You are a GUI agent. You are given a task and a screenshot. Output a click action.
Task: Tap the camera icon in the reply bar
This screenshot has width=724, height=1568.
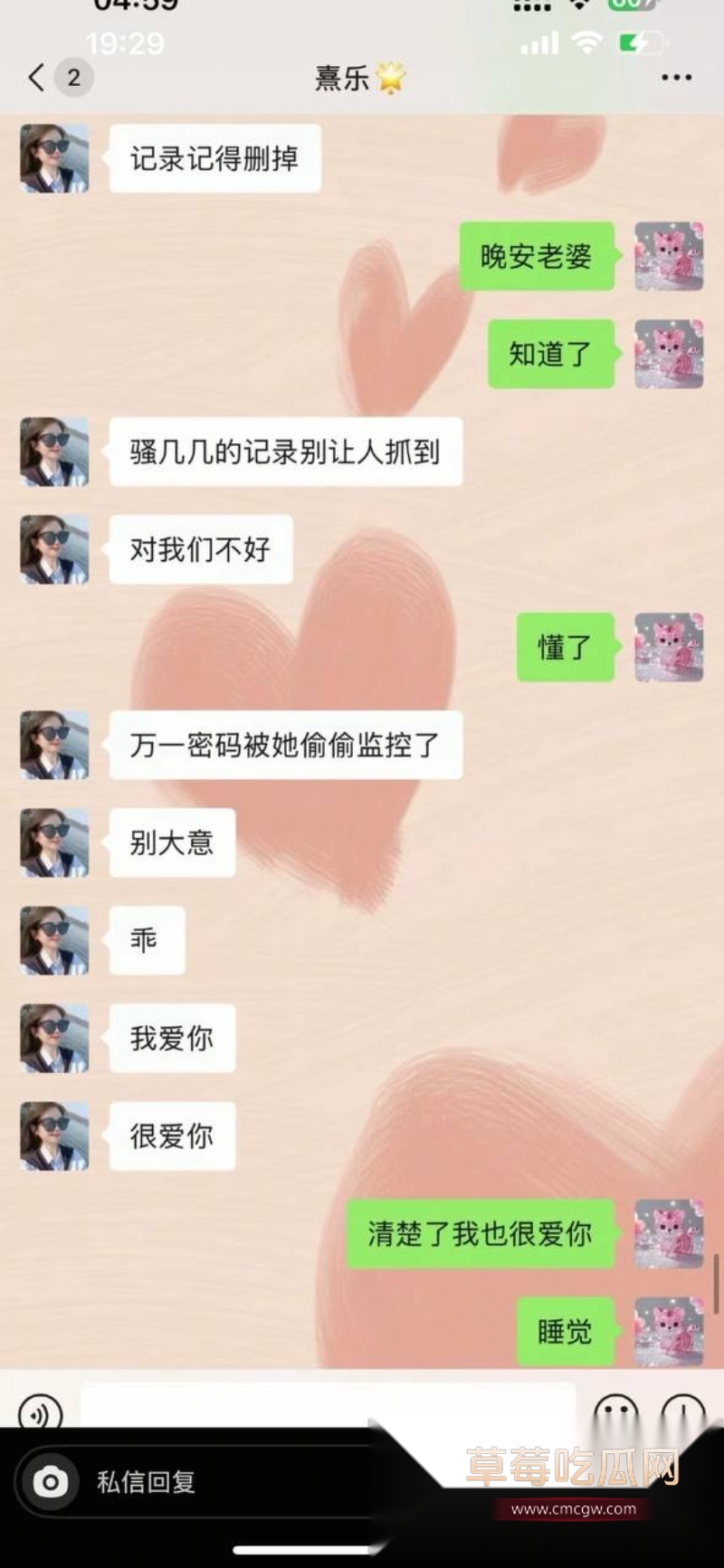[52, 1482]
